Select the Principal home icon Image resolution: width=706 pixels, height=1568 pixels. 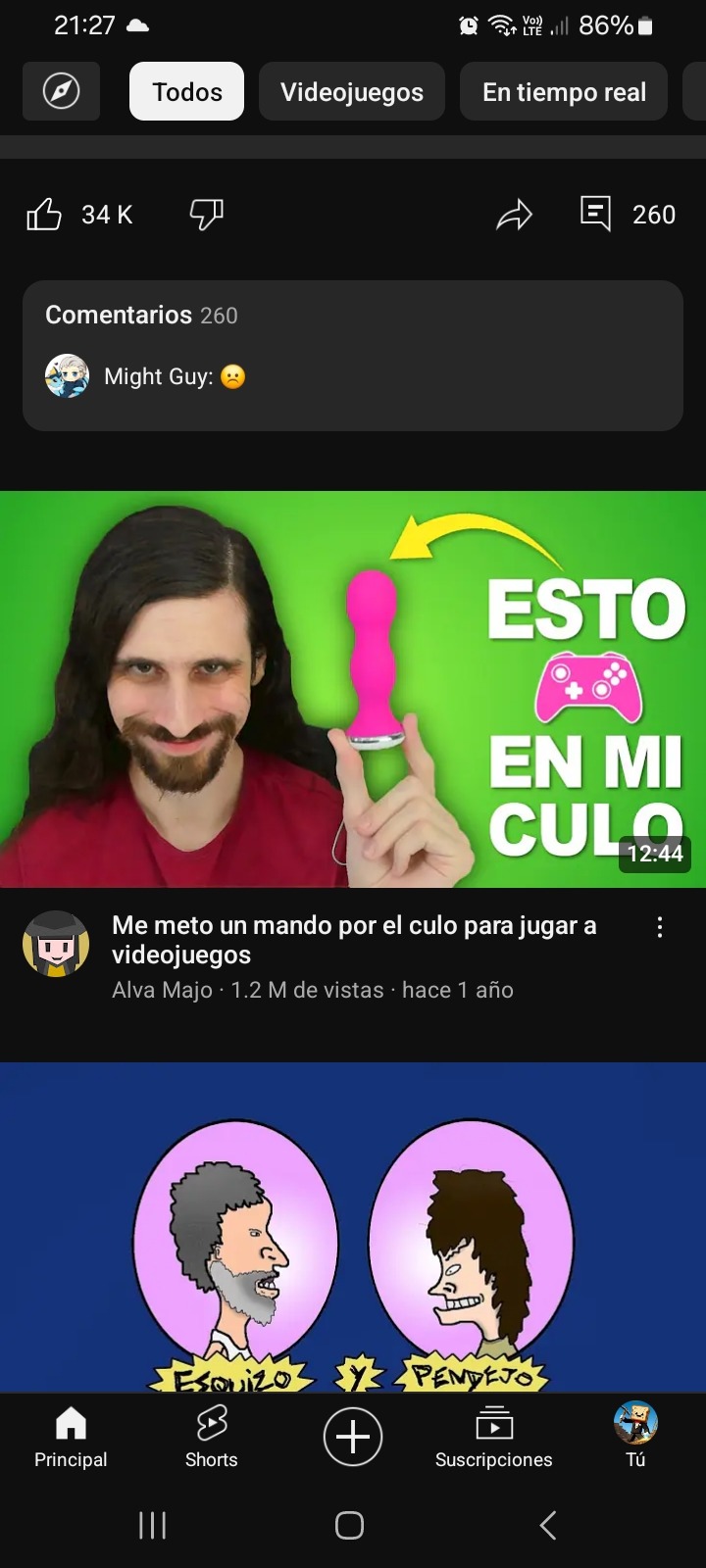click(x=70, y=1436)
